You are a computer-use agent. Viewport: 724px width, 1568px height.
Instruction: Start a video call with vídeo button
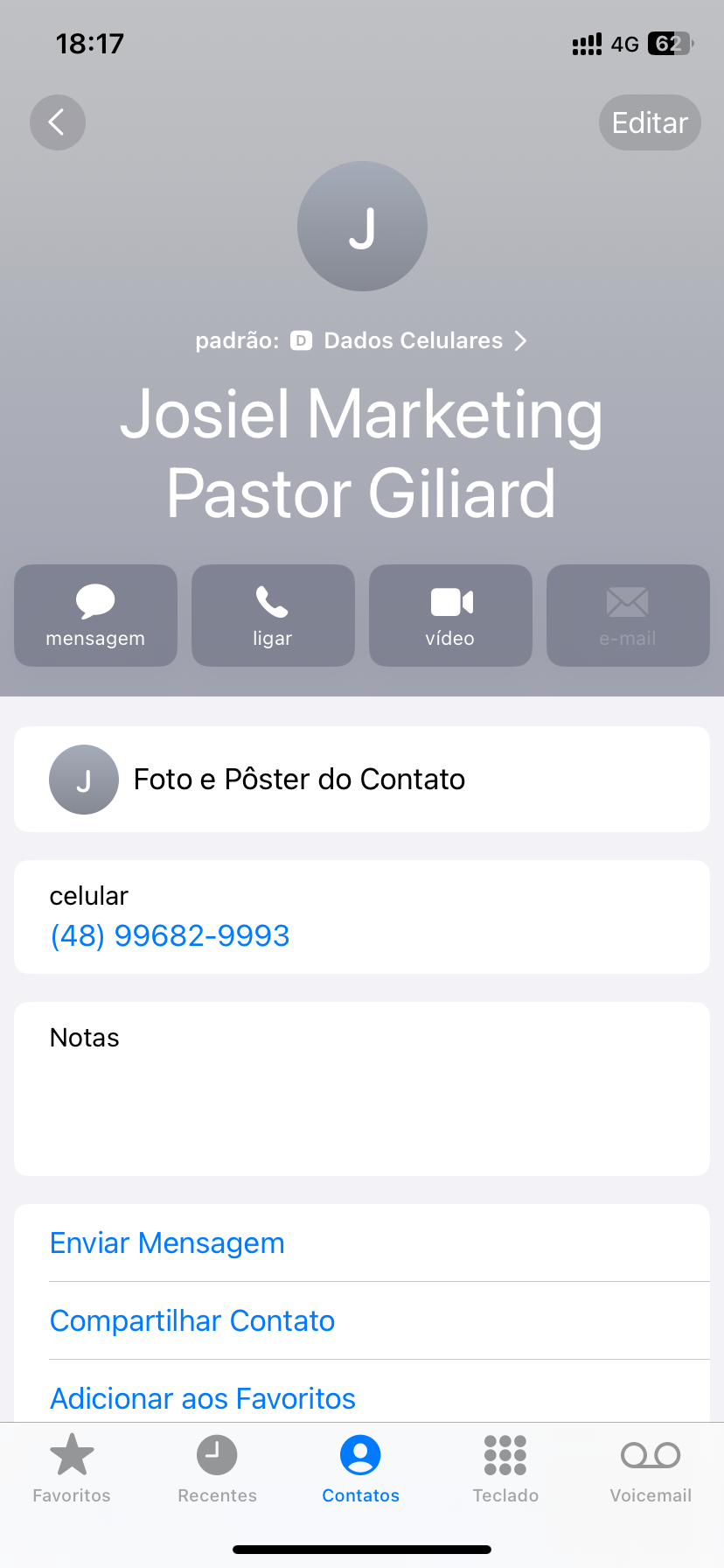(450, 615)
